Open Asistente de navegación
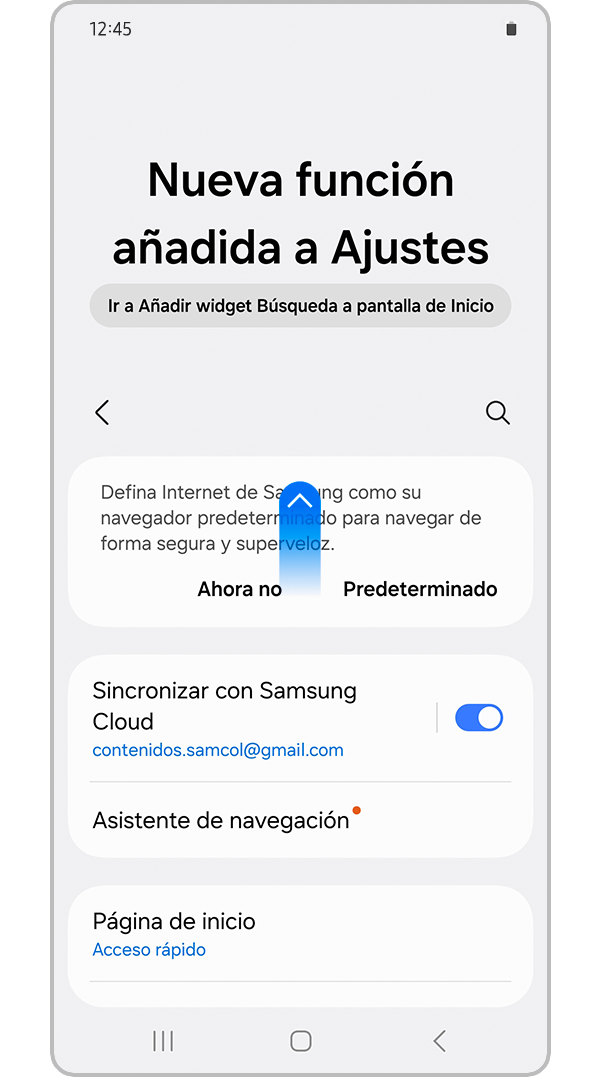The width and height of the screenshot is (600, 1077). [221, 820]
